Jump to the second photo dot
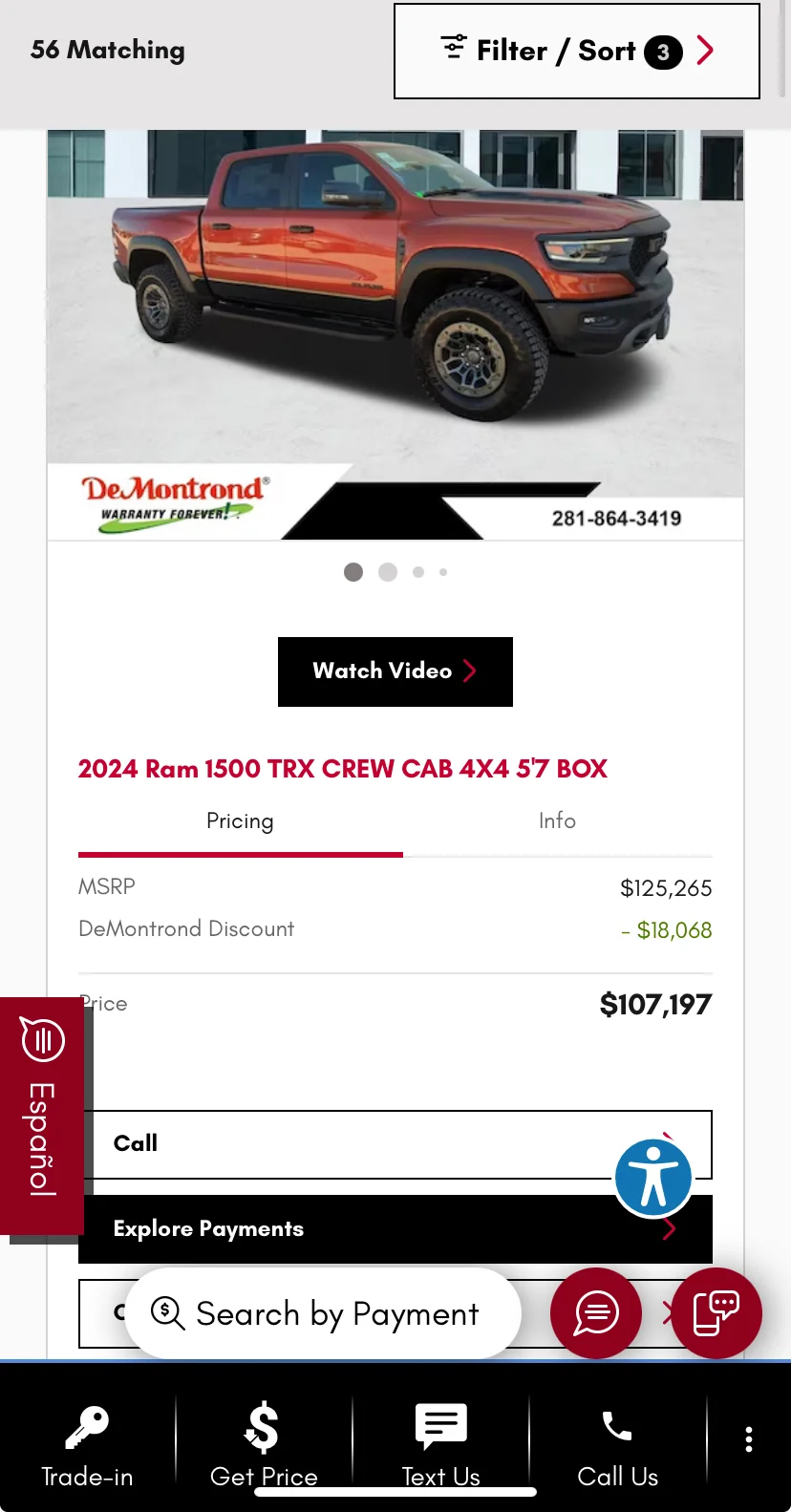The image size is (791, 1512). (x=388, y=572)
